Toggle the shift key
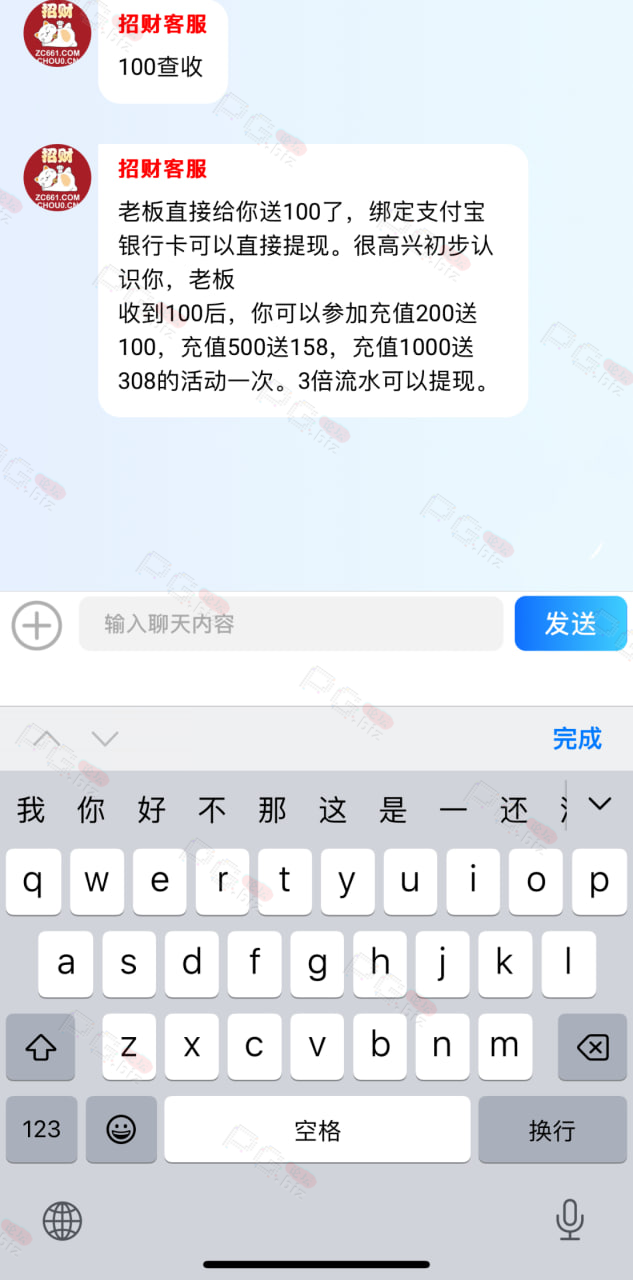The width and height of the screenshot is (633, 1280). tap(41, 1047)
